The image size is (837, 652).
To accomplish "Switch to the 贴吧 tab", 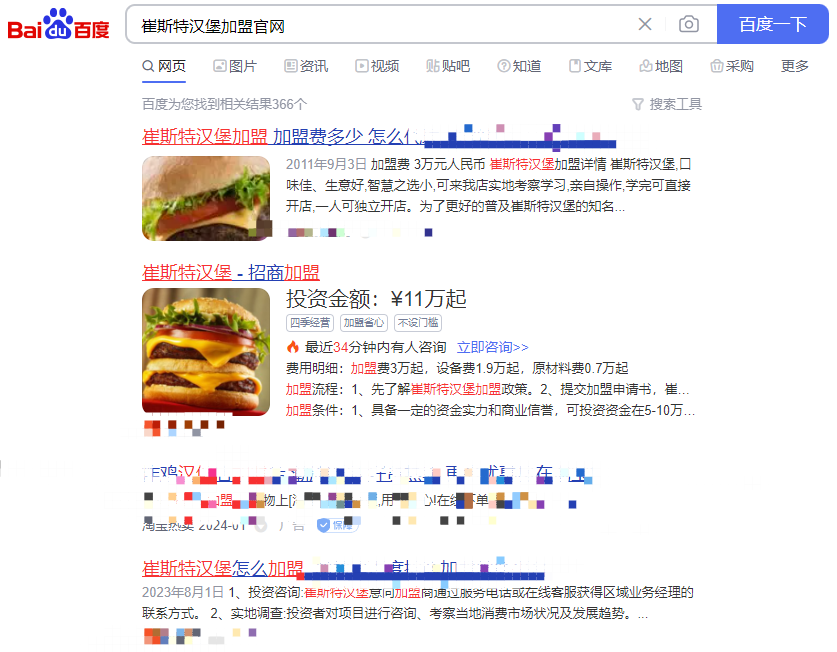I will (x=448, y=66).
